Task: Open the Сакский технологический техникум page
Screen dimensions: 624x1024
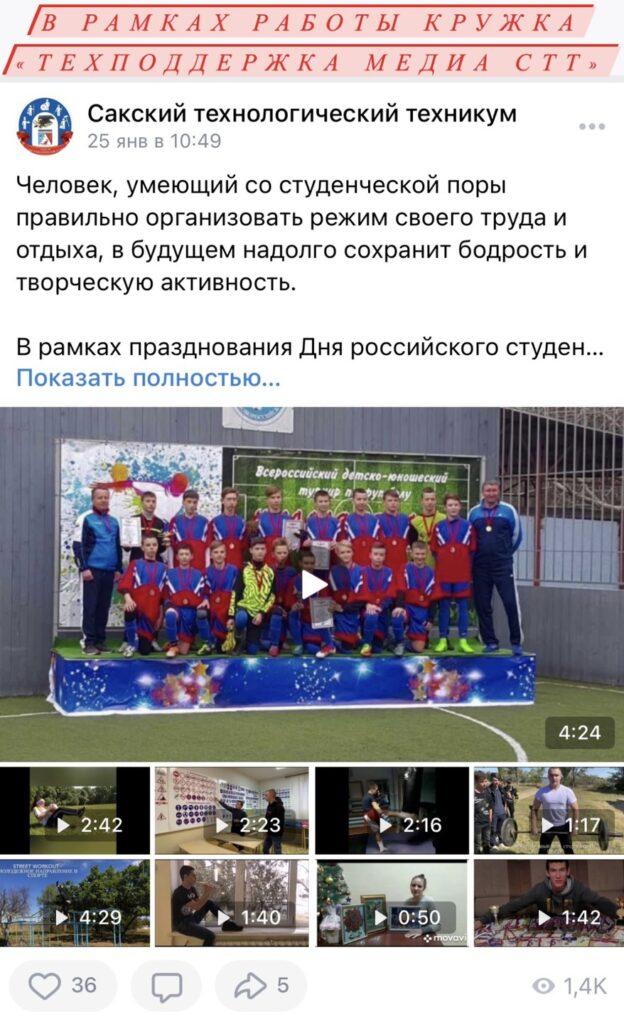Action: 302,114
